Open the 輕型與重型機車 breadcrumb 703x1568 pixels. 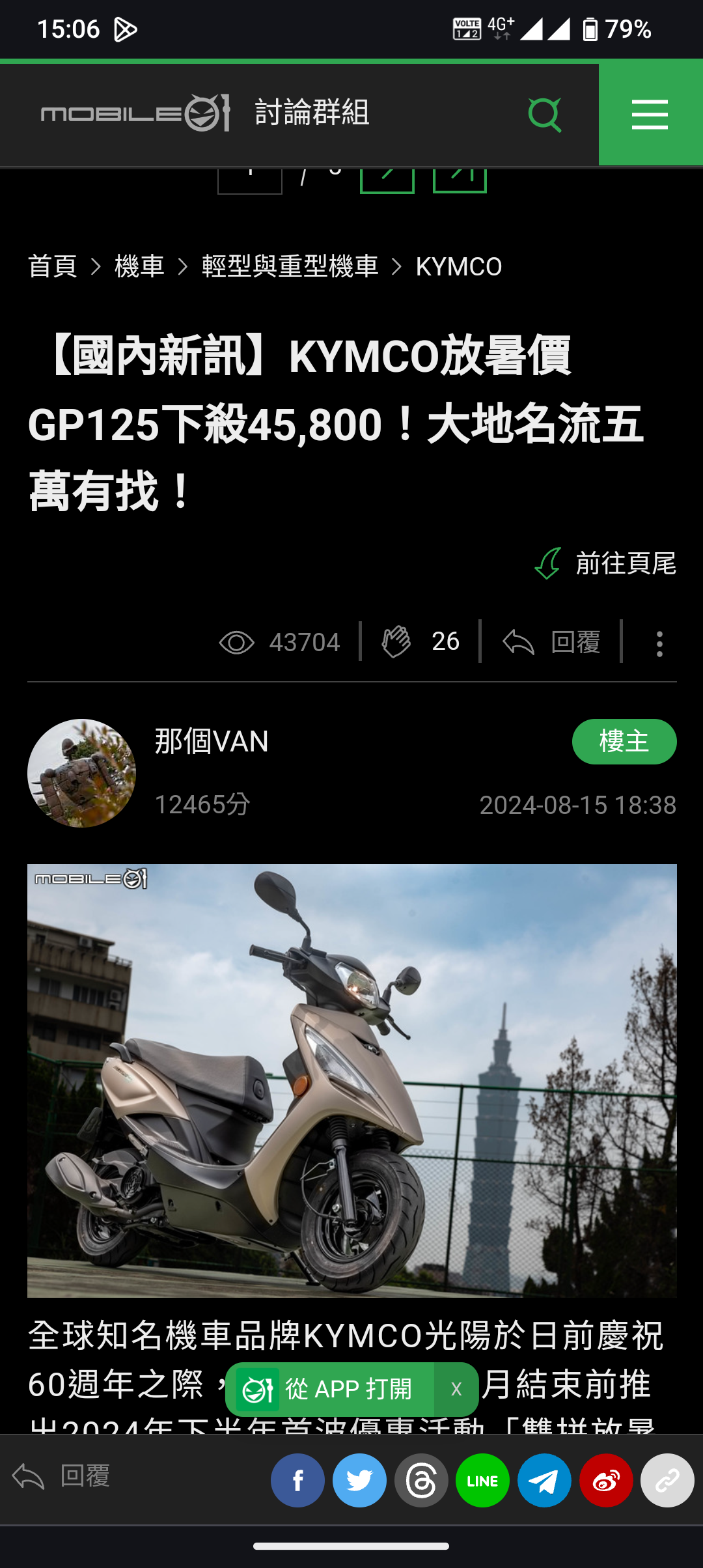[x=290, y=266]
